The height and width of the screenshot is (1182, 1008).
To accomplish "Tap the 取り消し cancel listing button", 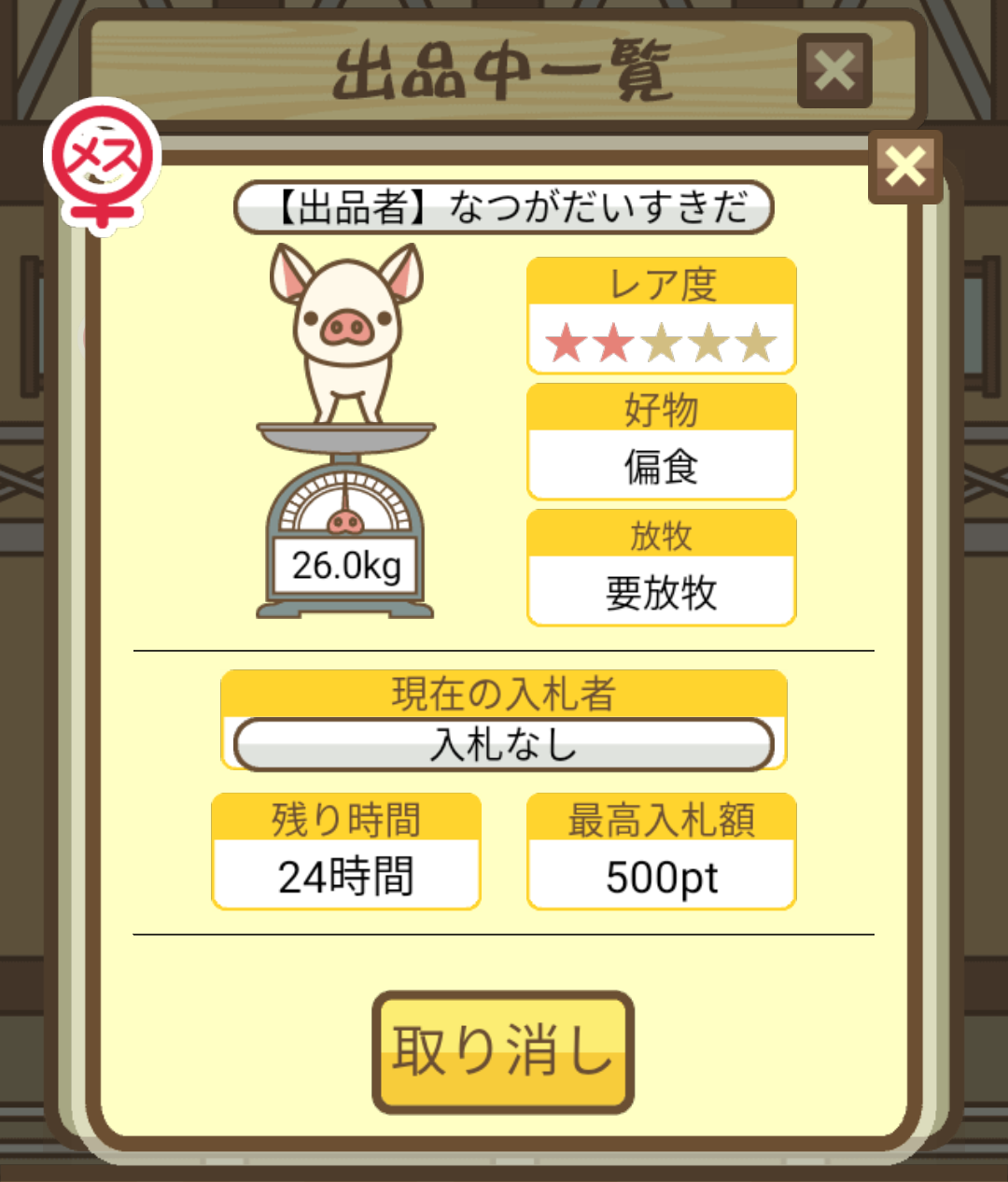I will click(503, 1052).
